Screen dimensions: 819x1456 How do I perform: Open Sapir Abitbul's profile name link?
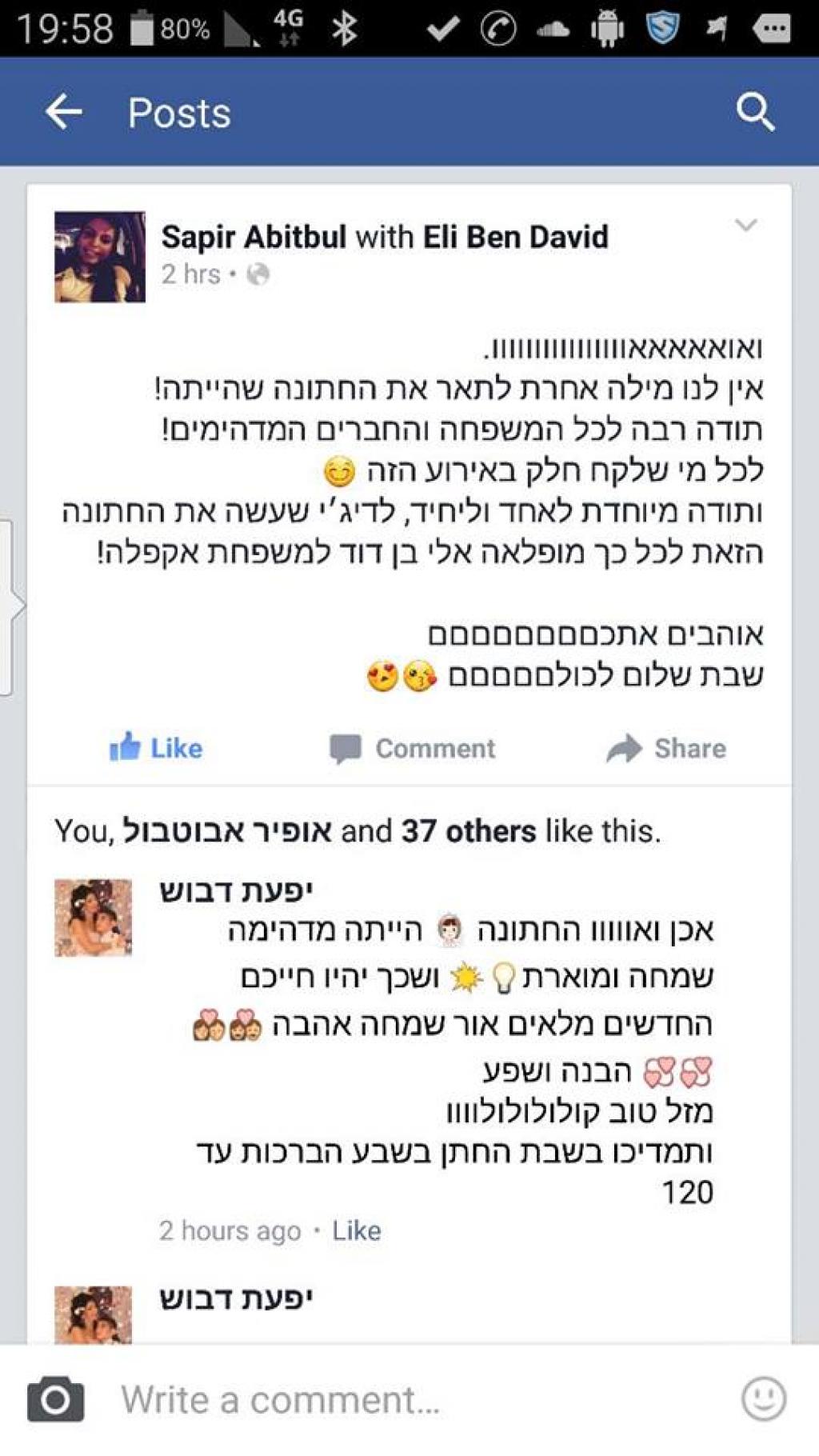[x=254, y=237]
